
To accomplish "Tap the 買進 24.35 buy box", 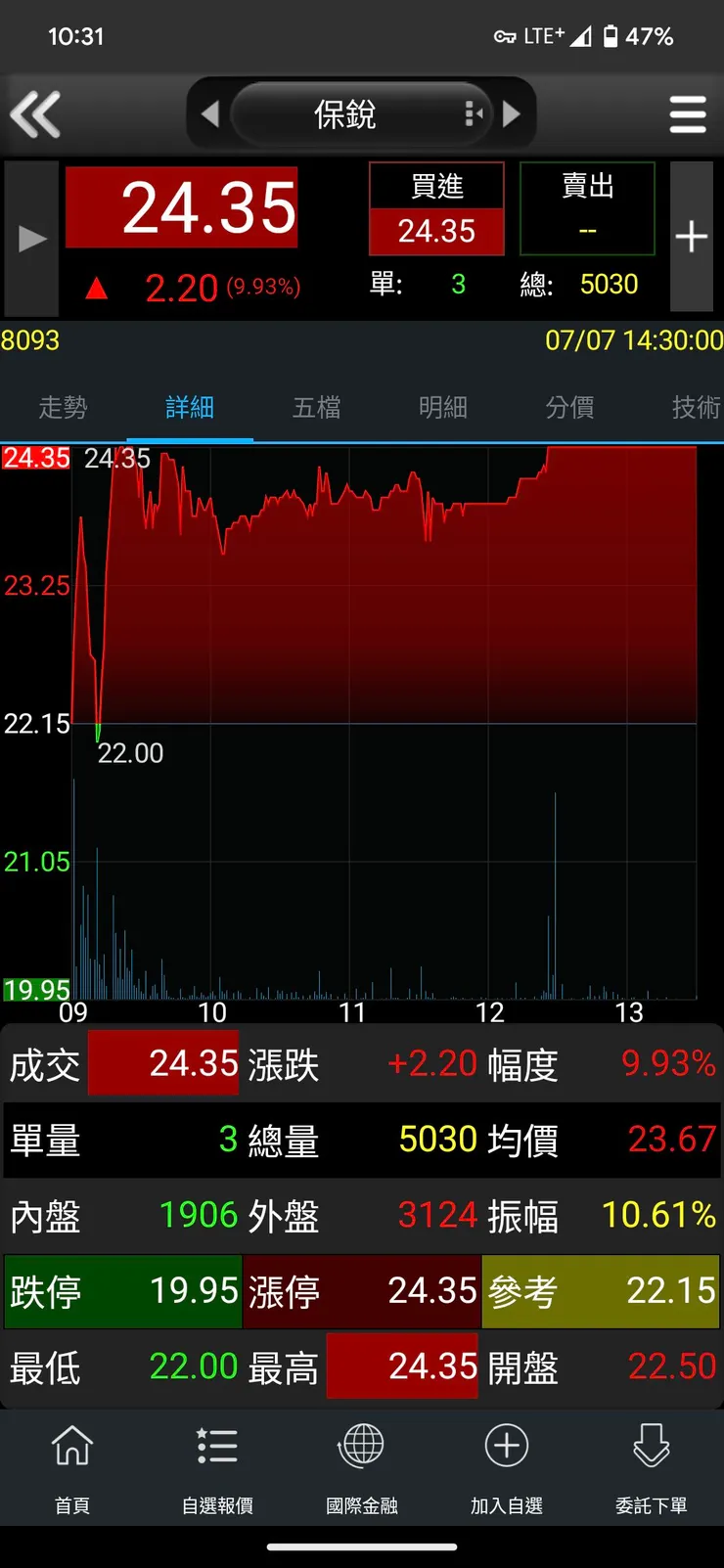I will pos(436,209).
